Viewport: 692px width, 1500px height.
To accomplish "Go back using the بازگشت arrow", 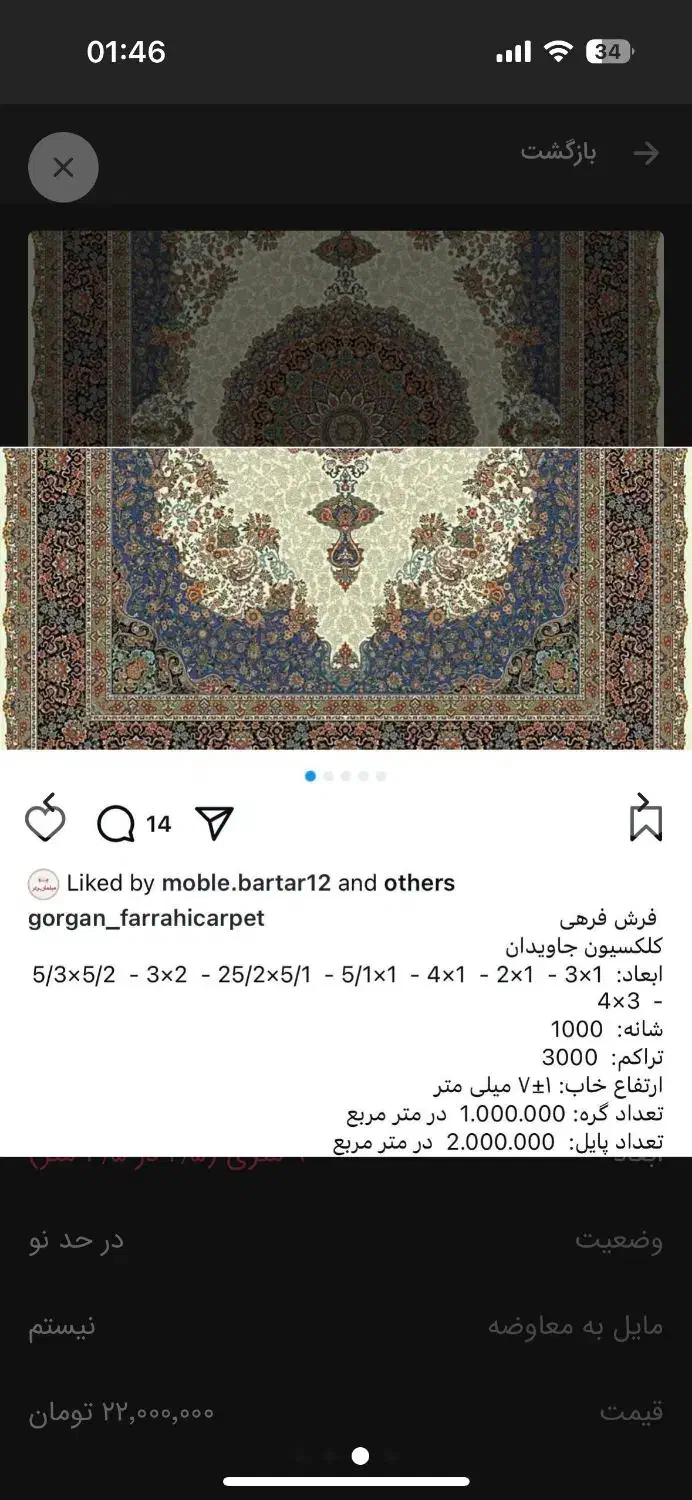I will click(x=646, y=153).
